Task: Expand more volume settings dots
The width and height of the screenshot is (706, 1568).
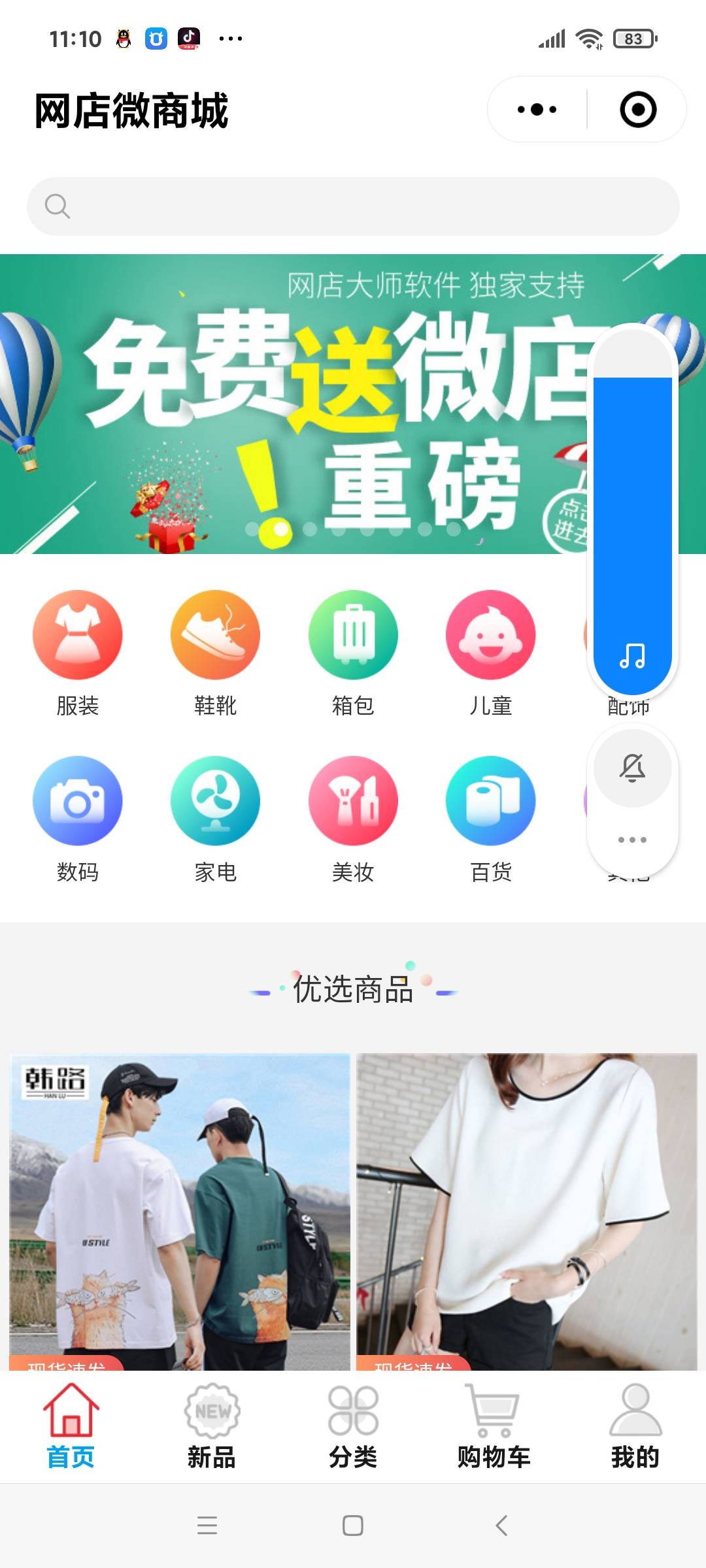Action: coord(632,840)
